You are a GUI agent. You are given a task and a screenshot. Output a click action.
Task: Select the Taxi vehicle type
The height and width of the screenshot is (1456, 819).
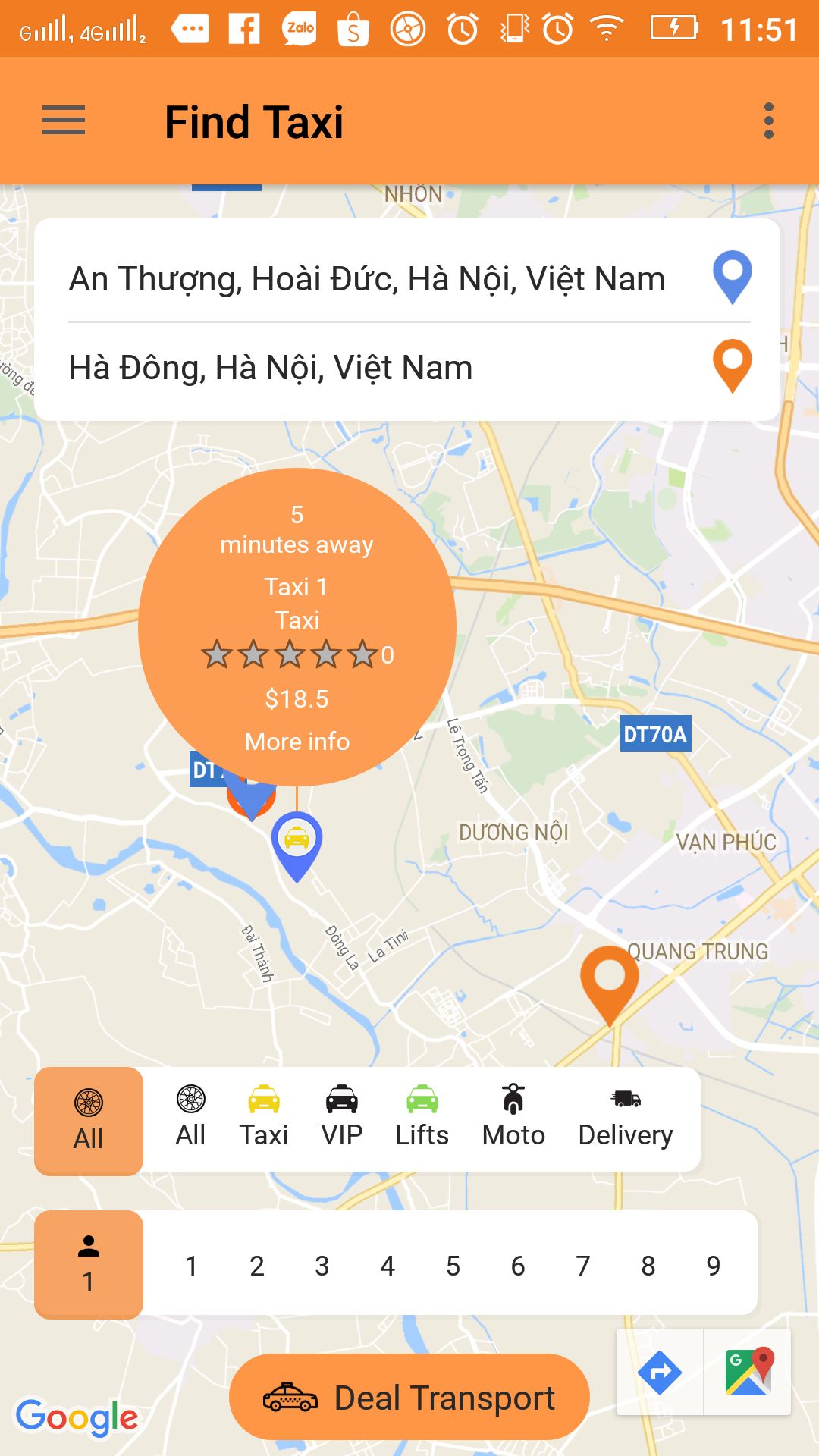pos(263,1119)
